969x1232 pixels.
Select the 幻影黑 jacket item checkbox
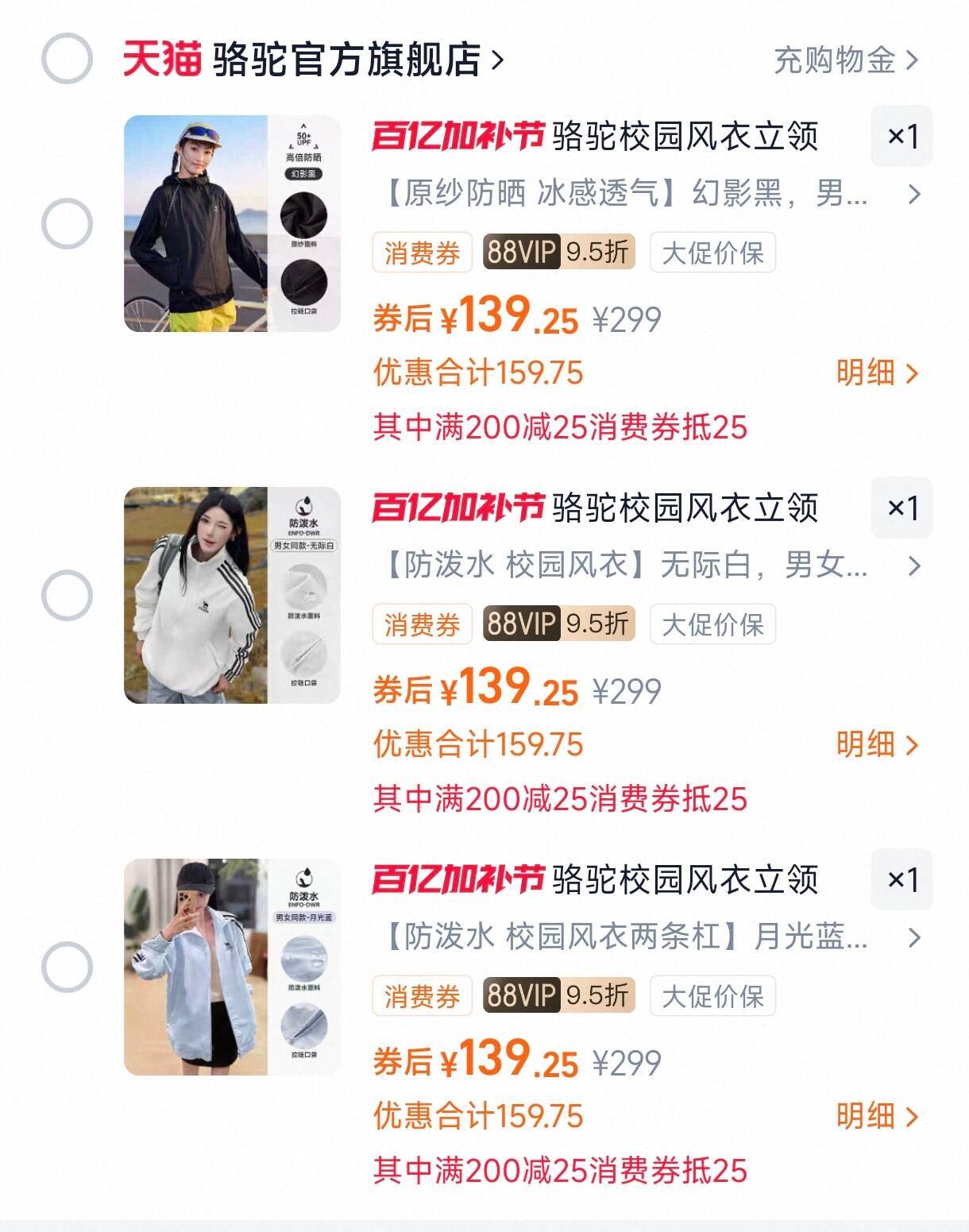67,224
